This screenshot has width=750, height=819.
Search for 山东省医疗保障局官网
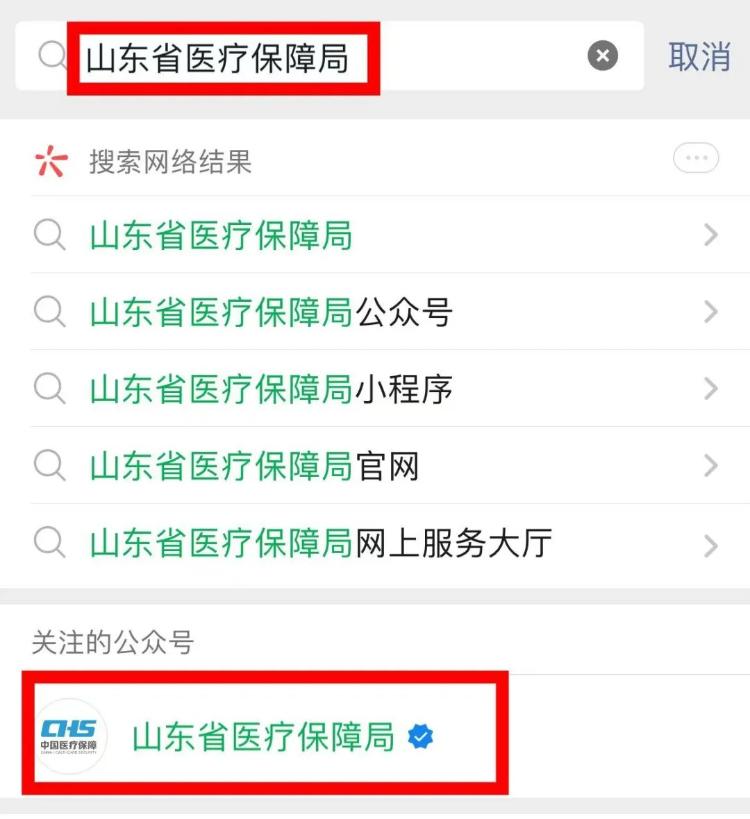254,466
